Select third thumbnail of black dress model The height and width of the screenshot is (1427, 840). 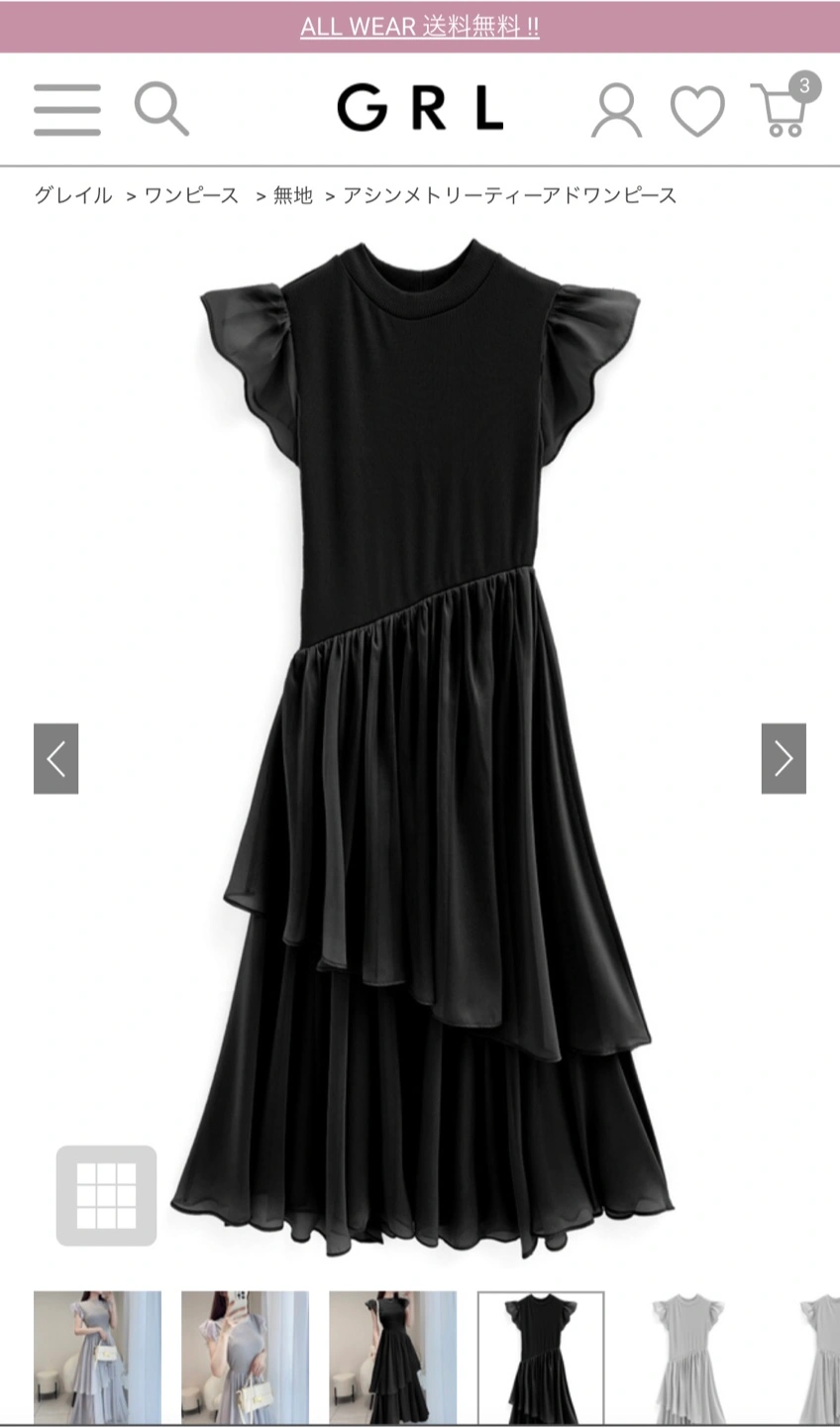click(x=393, y=1357)
